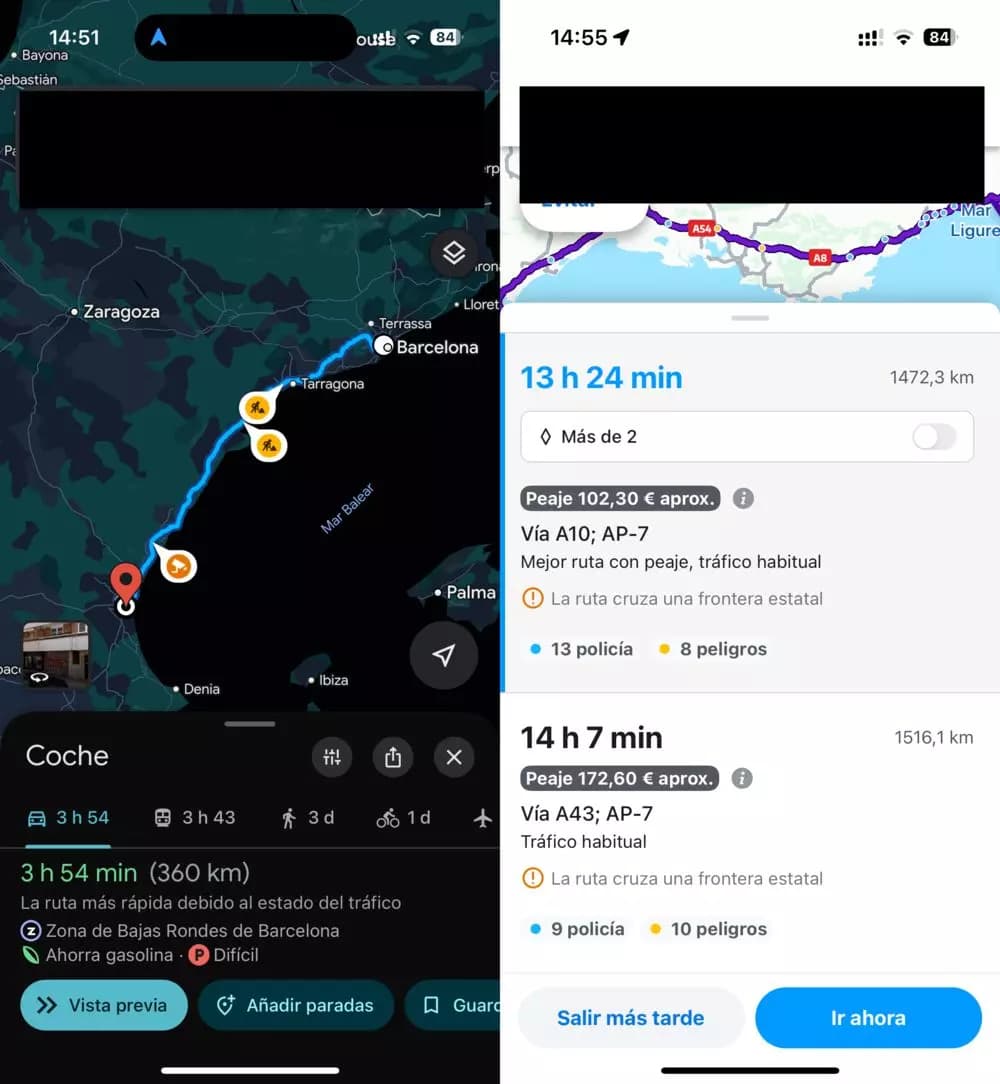Toggle the Más de 2 switch
This screenshot has height=1084, width=1000.
point(933,437)
